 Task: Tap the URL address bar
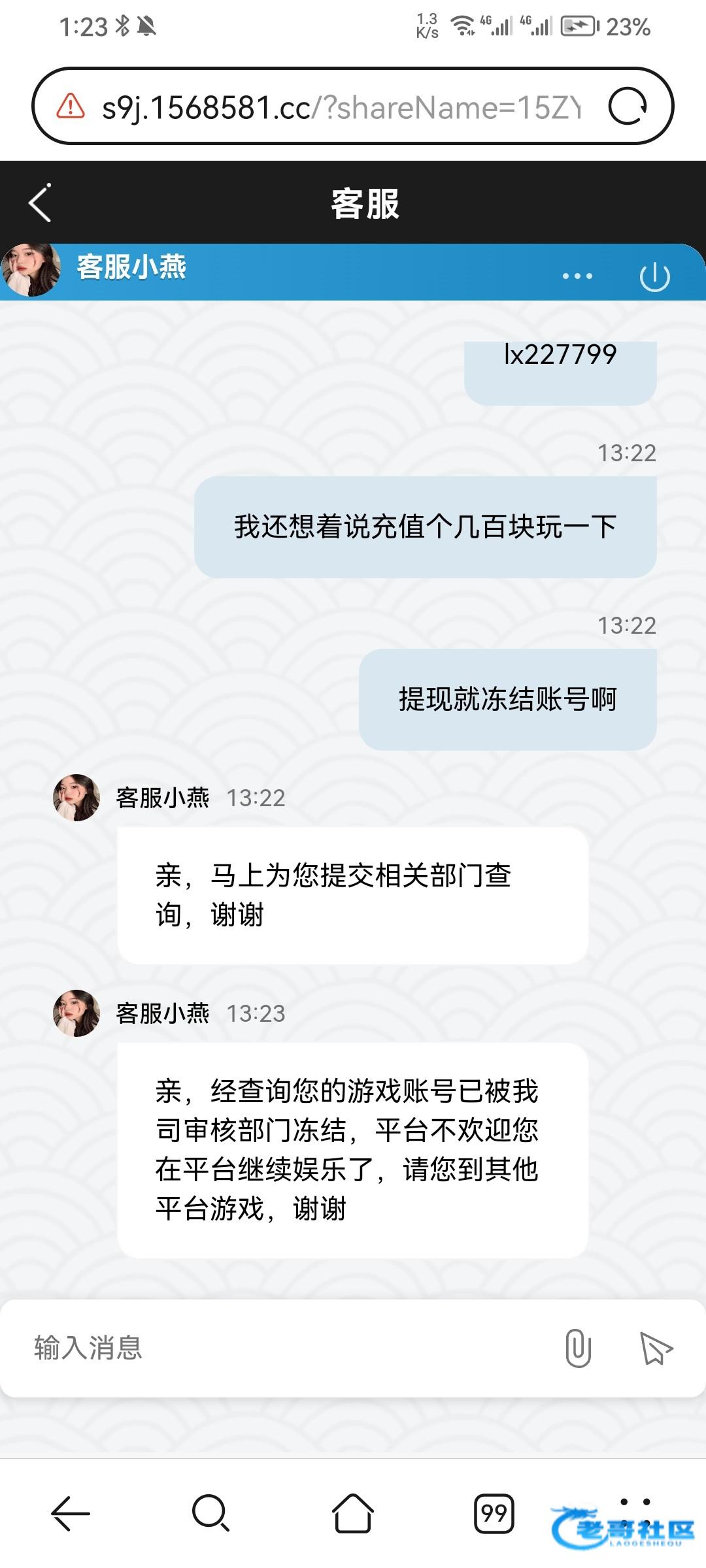pos(340,107)
